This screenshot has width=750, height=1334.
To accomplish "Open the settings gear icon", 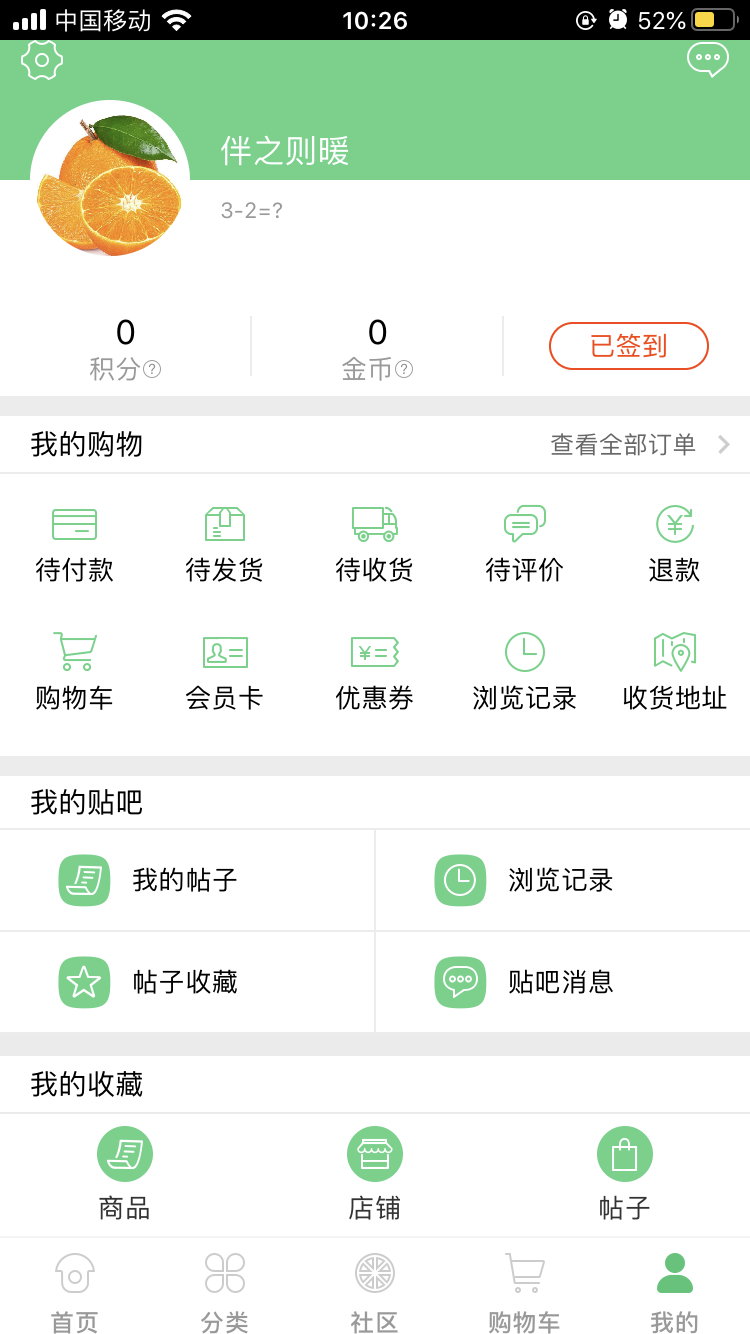I will click(42, 60).
